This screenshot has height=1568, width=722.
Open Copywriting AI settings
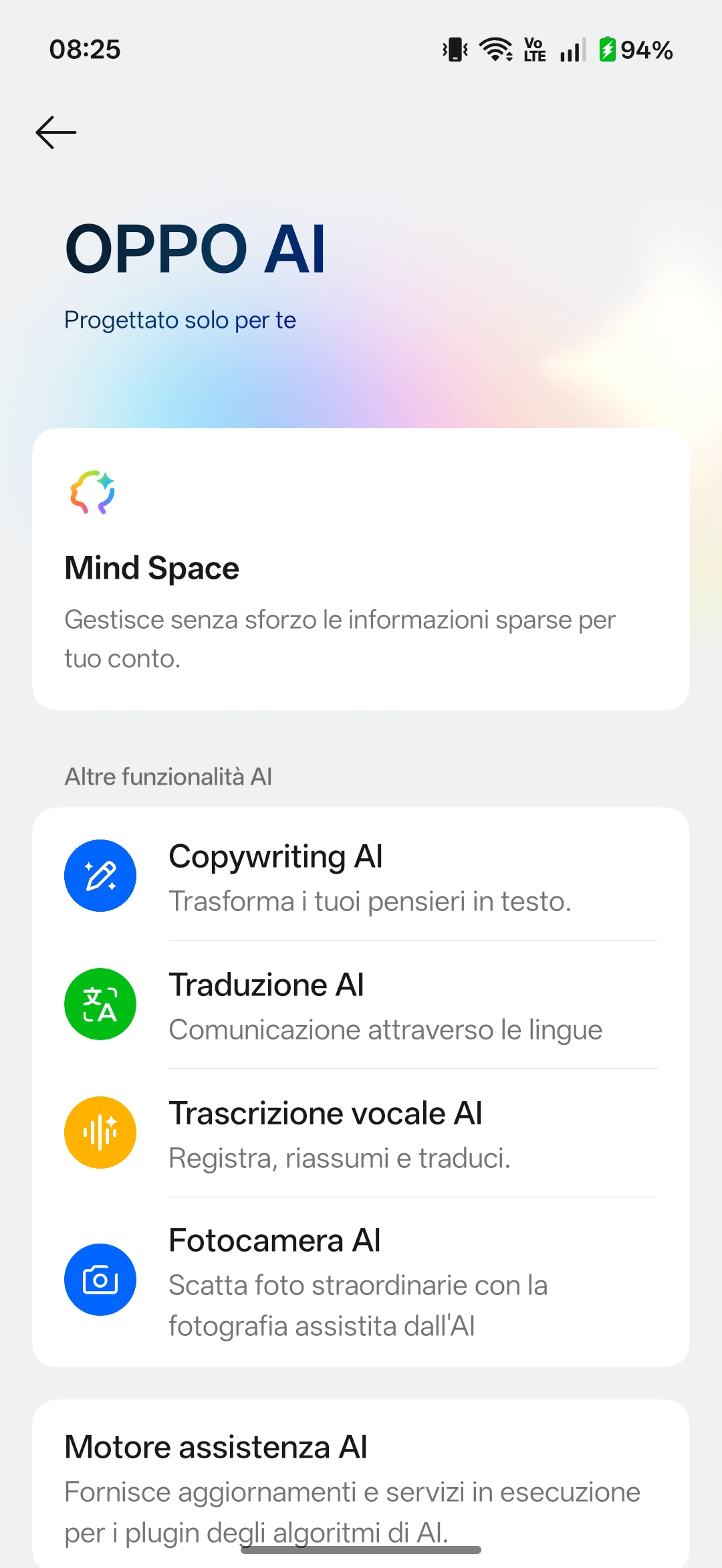tap(361, 876)
